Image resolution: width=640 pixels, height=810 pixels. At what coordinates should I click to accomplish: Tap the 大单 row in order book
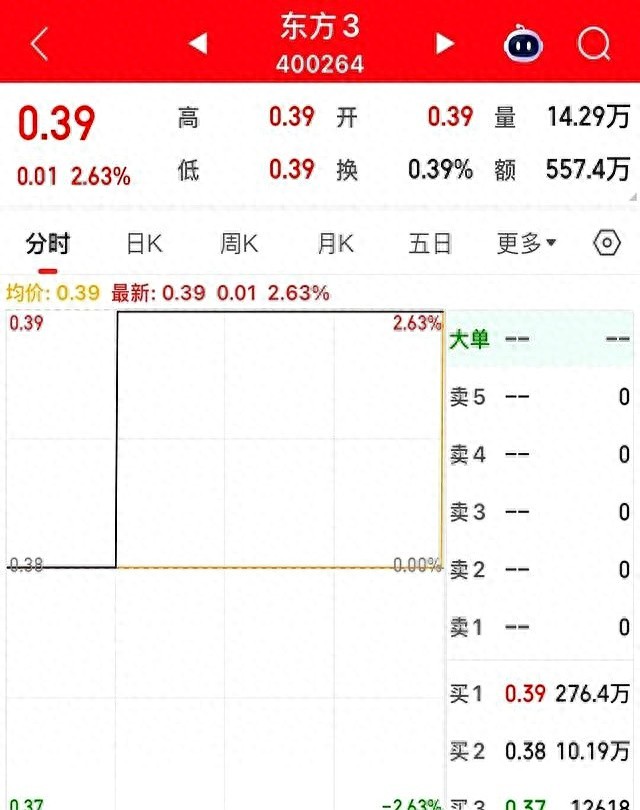pyautogui.click(x=538, y=340)
